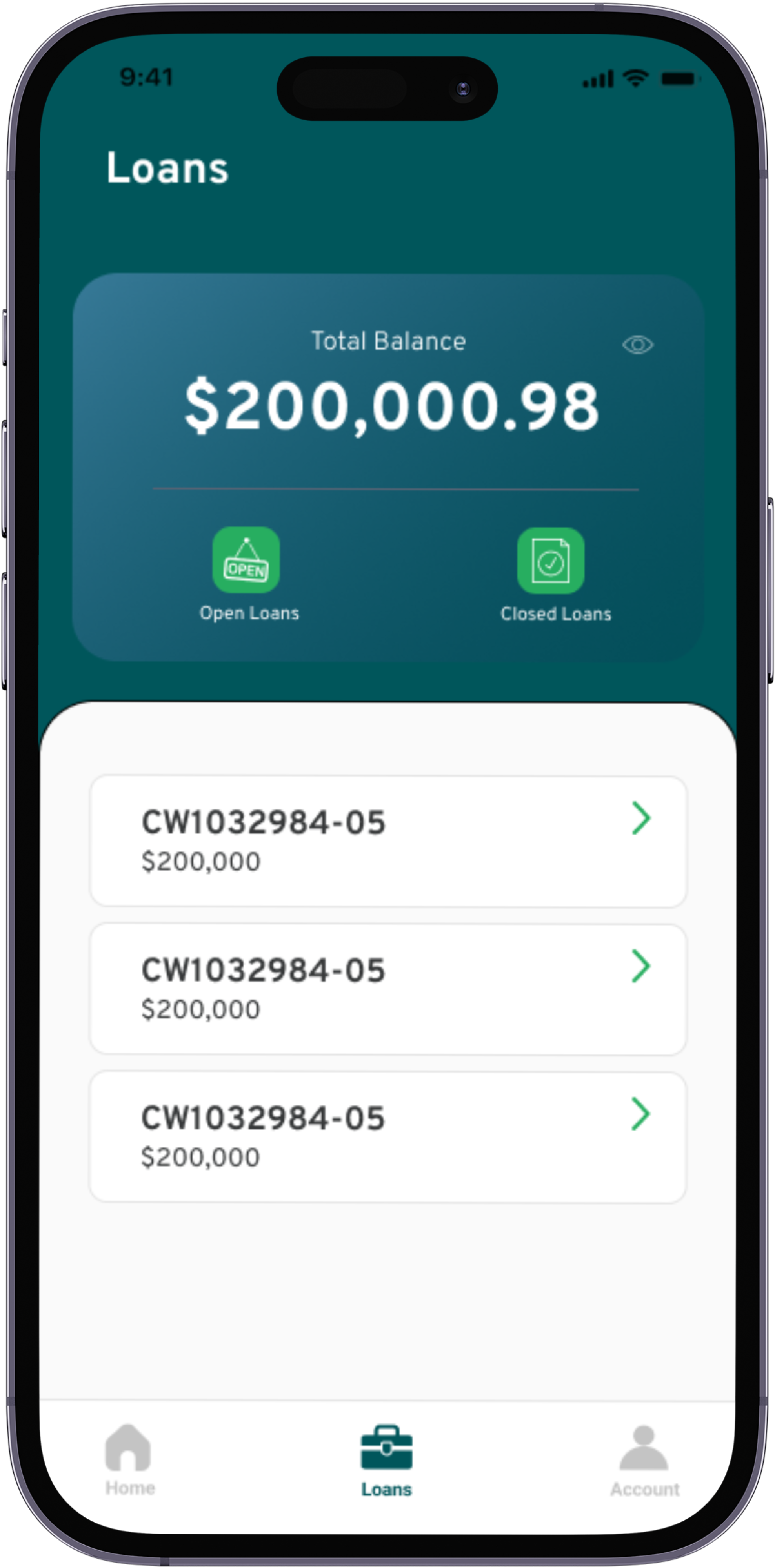Image resolution: width=775 pixels, height=1568 pixels.
Task: Open the second CW1032984-05 loan card
Action: pos(388,989)
